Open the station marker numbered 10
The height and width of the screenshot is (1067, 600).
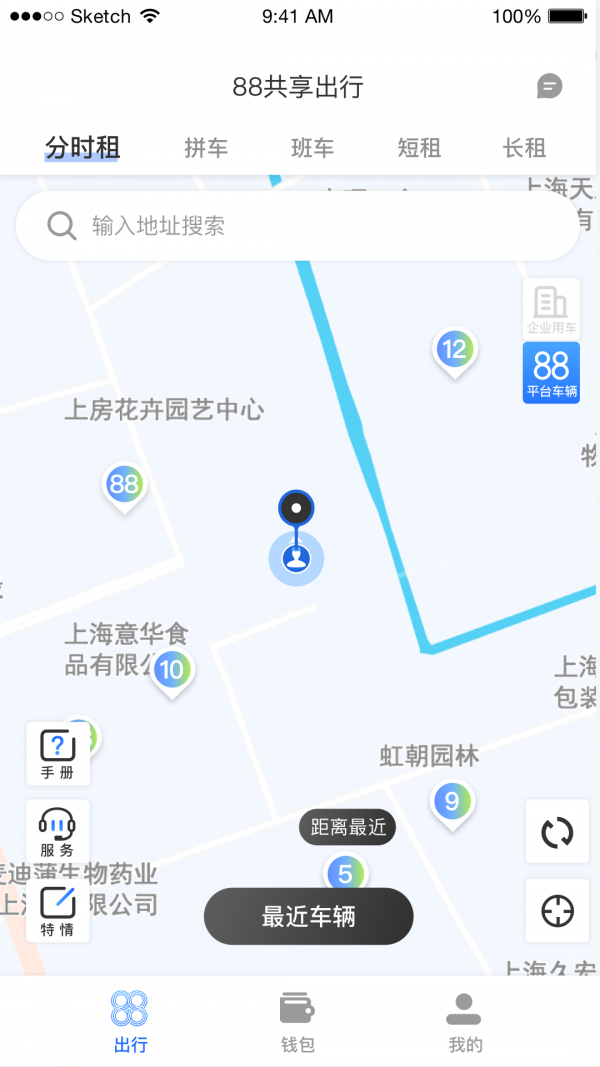coord(171,670)
